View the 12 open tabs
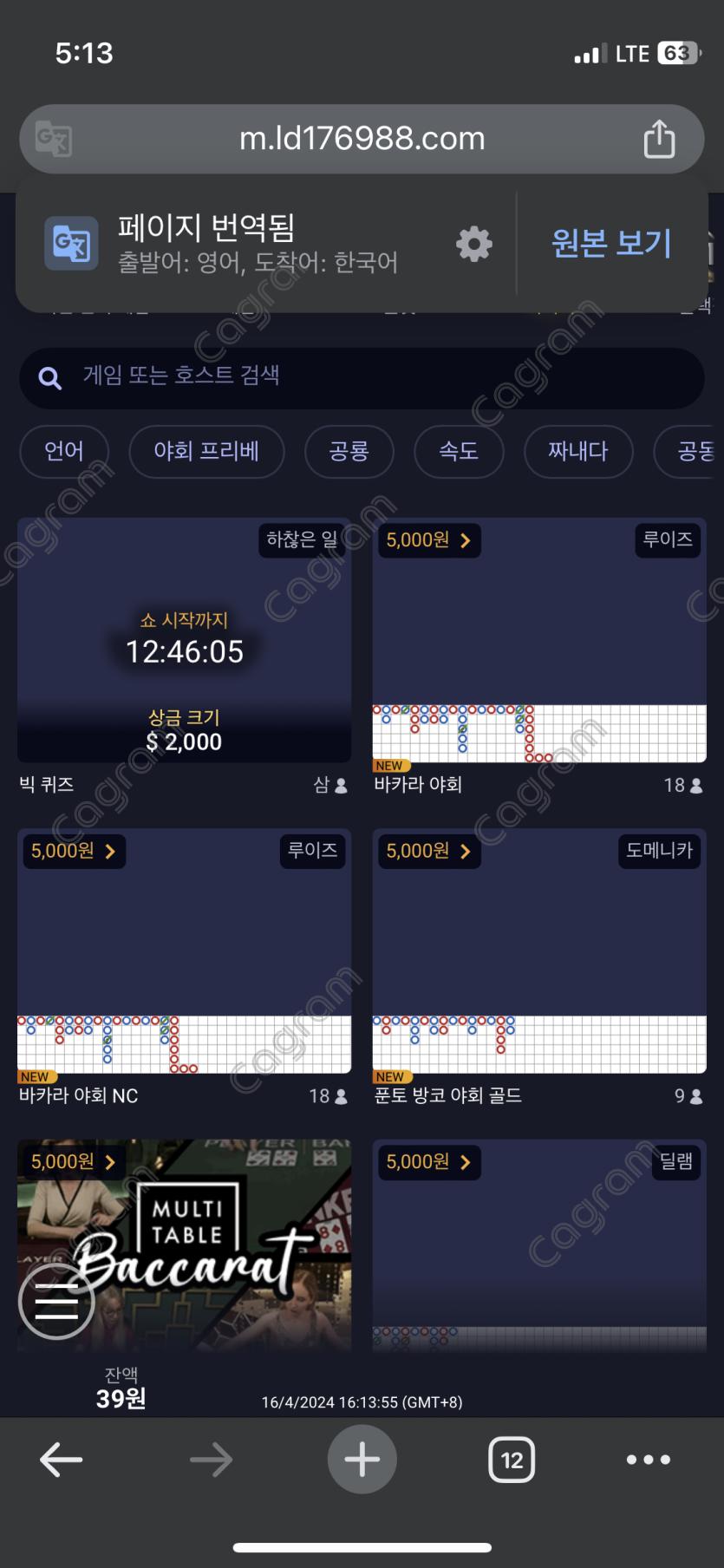 click(x=512, y=1460)
